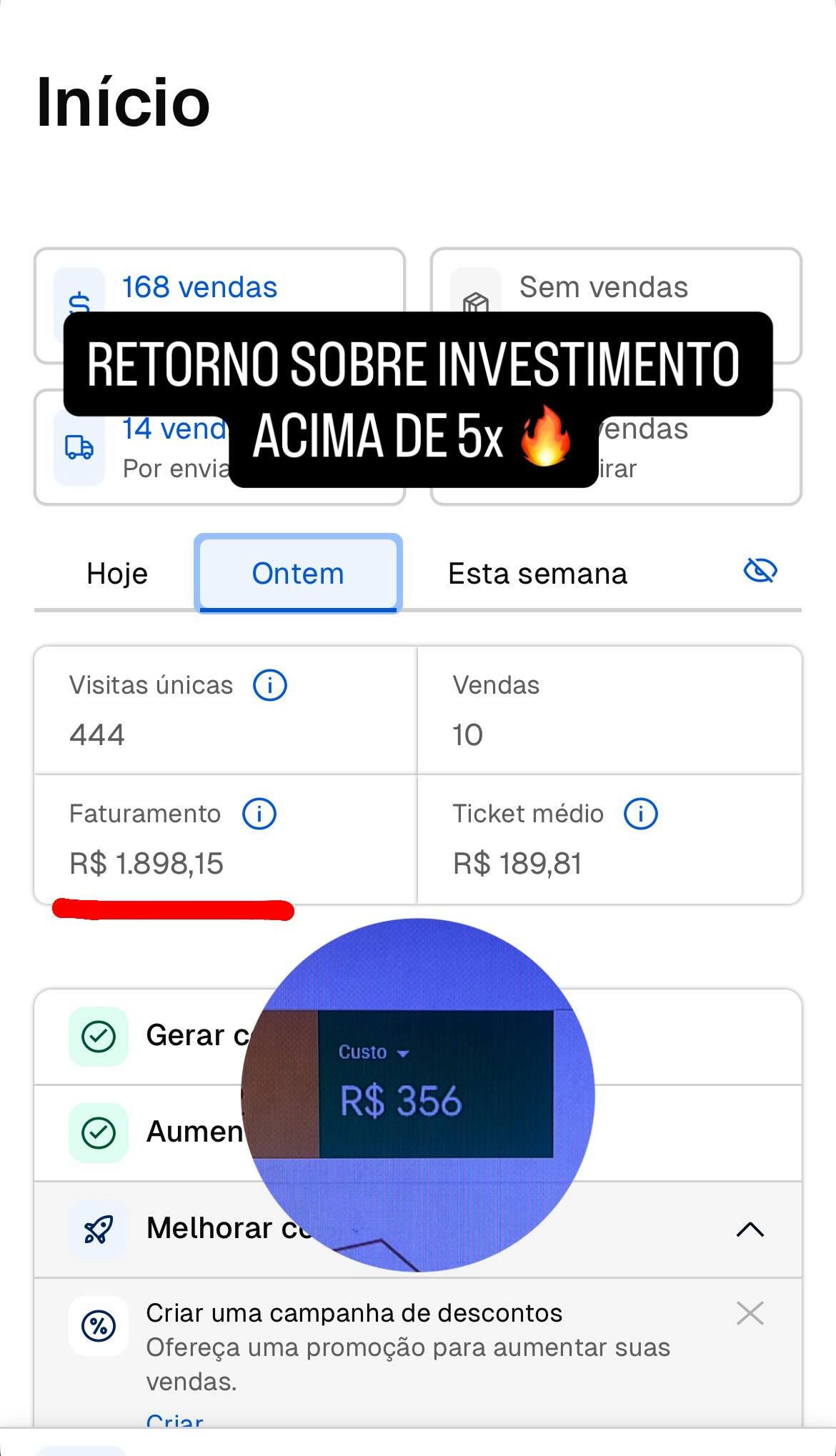The width and height of the screenshot is (836, 1456).
Task: Open the 168 vendas link
Action: [x=199, y=286]
